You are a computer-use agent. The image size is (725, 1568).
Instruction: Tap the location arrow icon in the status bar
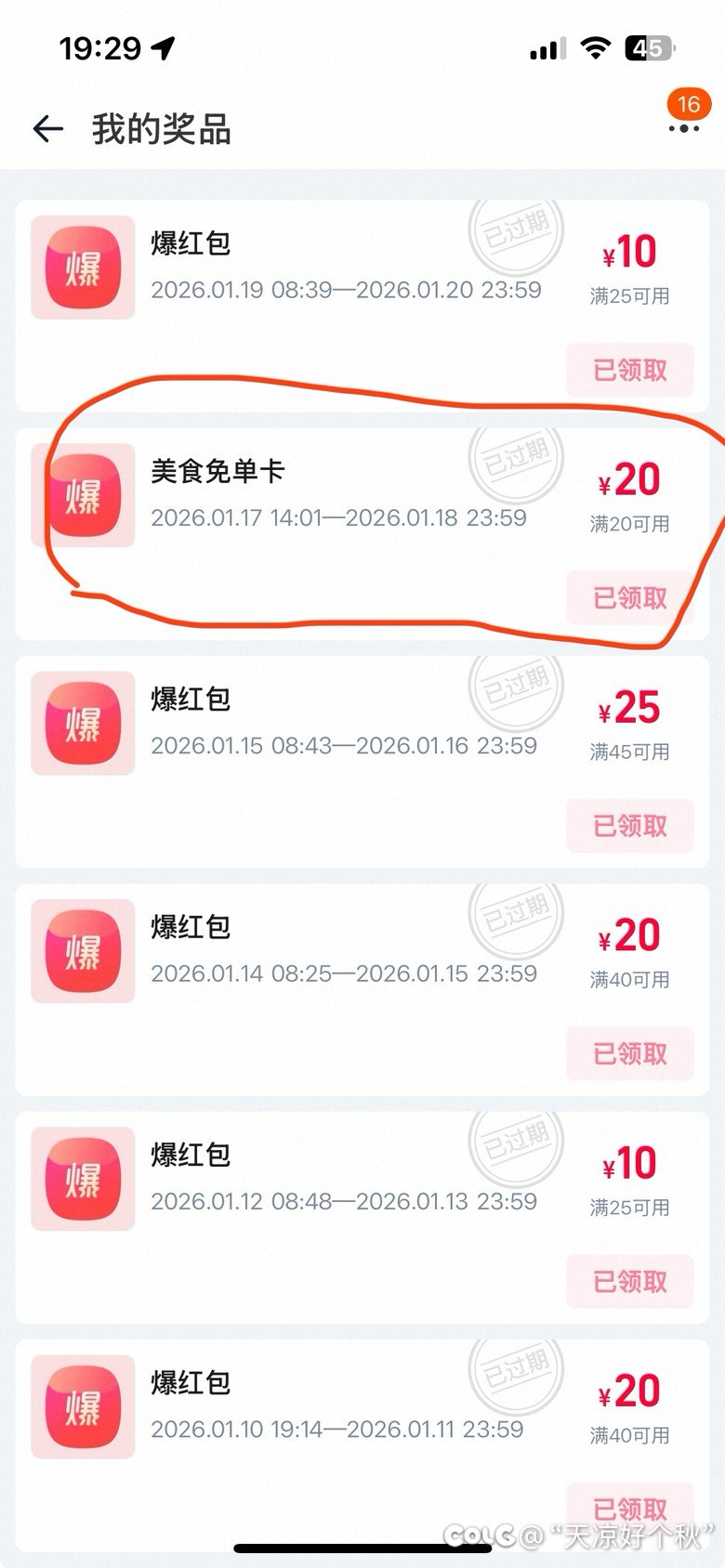point(165,46)
